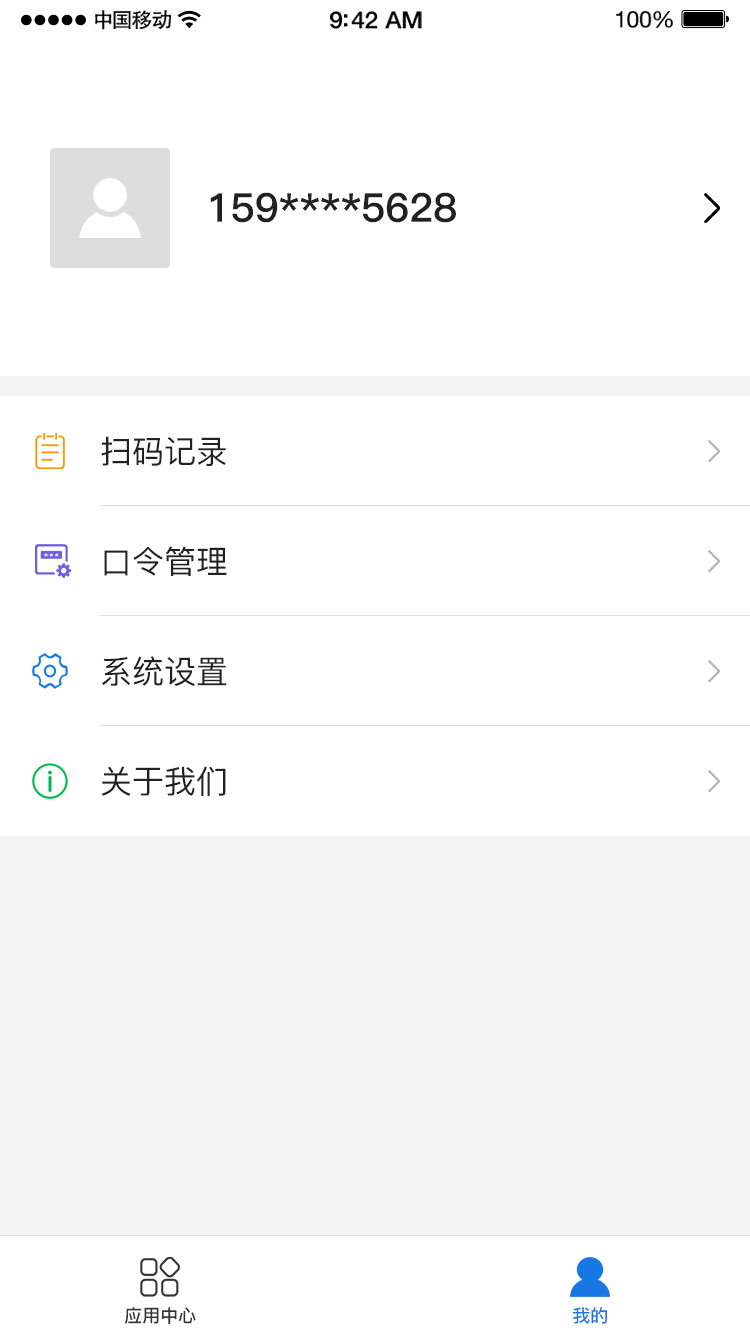Tap the masked phone number 159****5628
Viewport: 750px width, 1334px height.
333,208
